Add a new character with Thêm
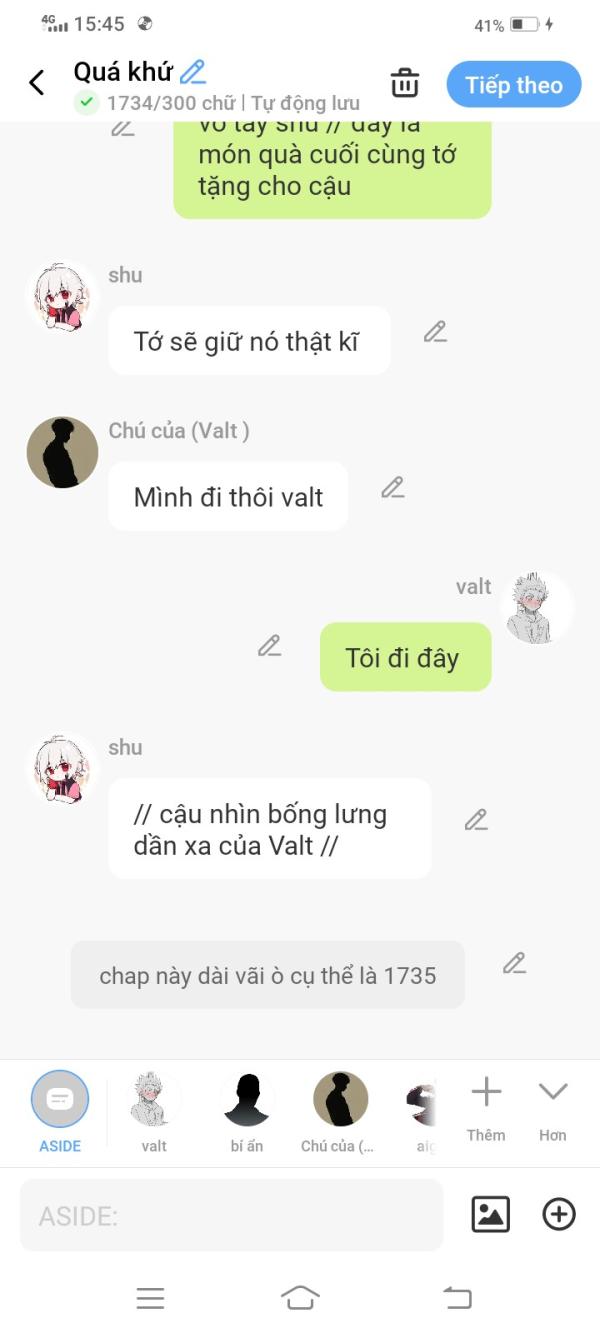600x1333 pixels. pos(486,1109)
